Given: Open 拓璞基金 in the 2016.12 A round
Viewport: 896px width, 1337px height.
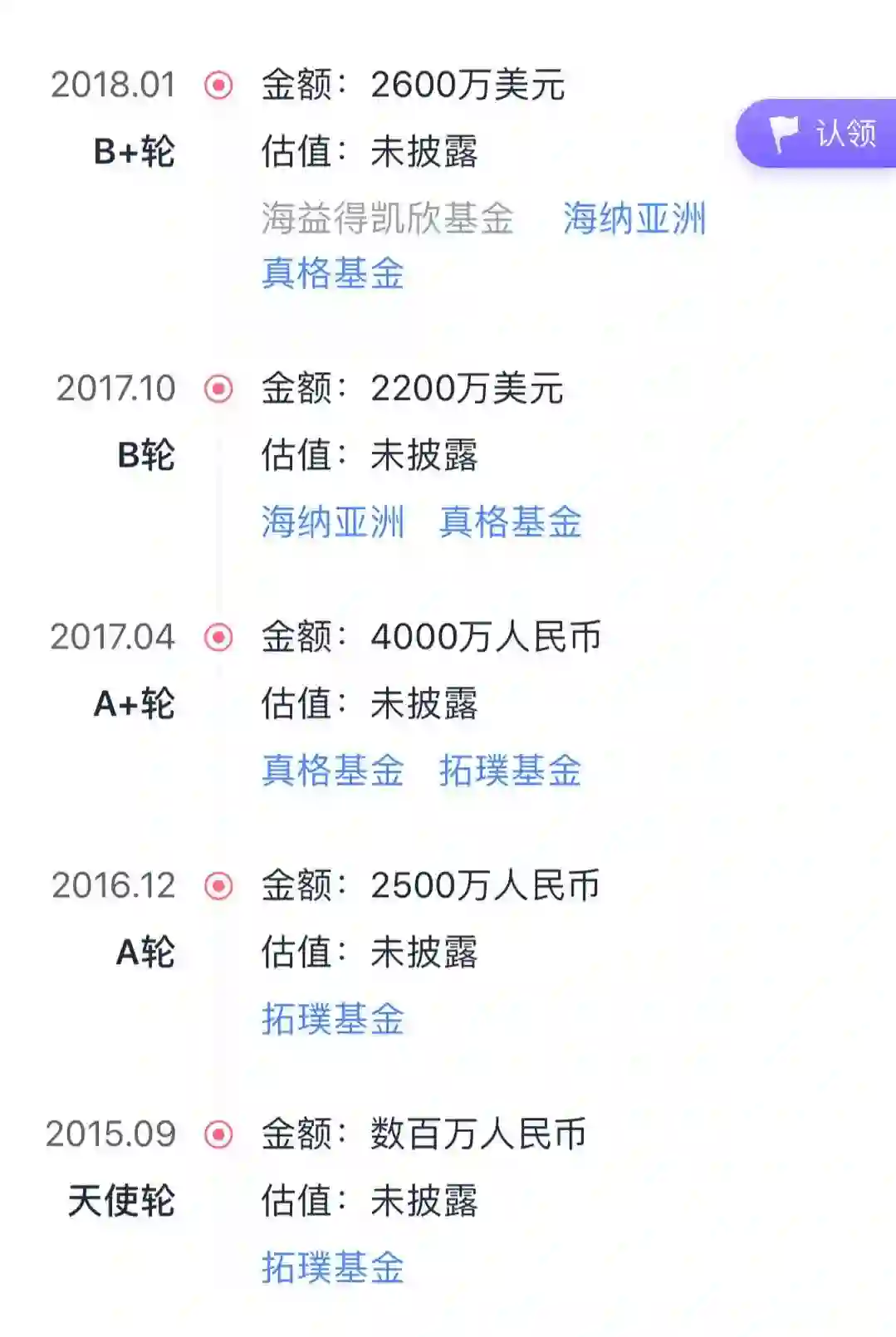Looking at the screenshot, I should click(x=333, y=1018).
